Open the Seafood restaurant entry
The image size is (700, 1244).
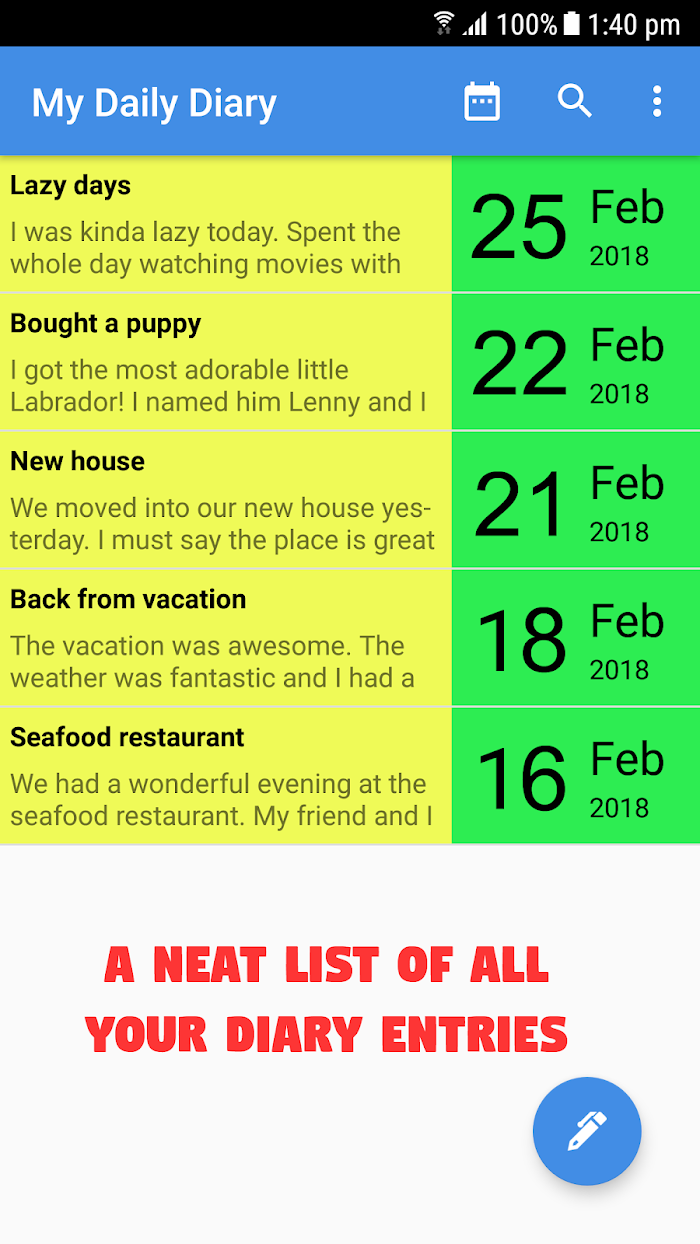click(x=350, y=776)
